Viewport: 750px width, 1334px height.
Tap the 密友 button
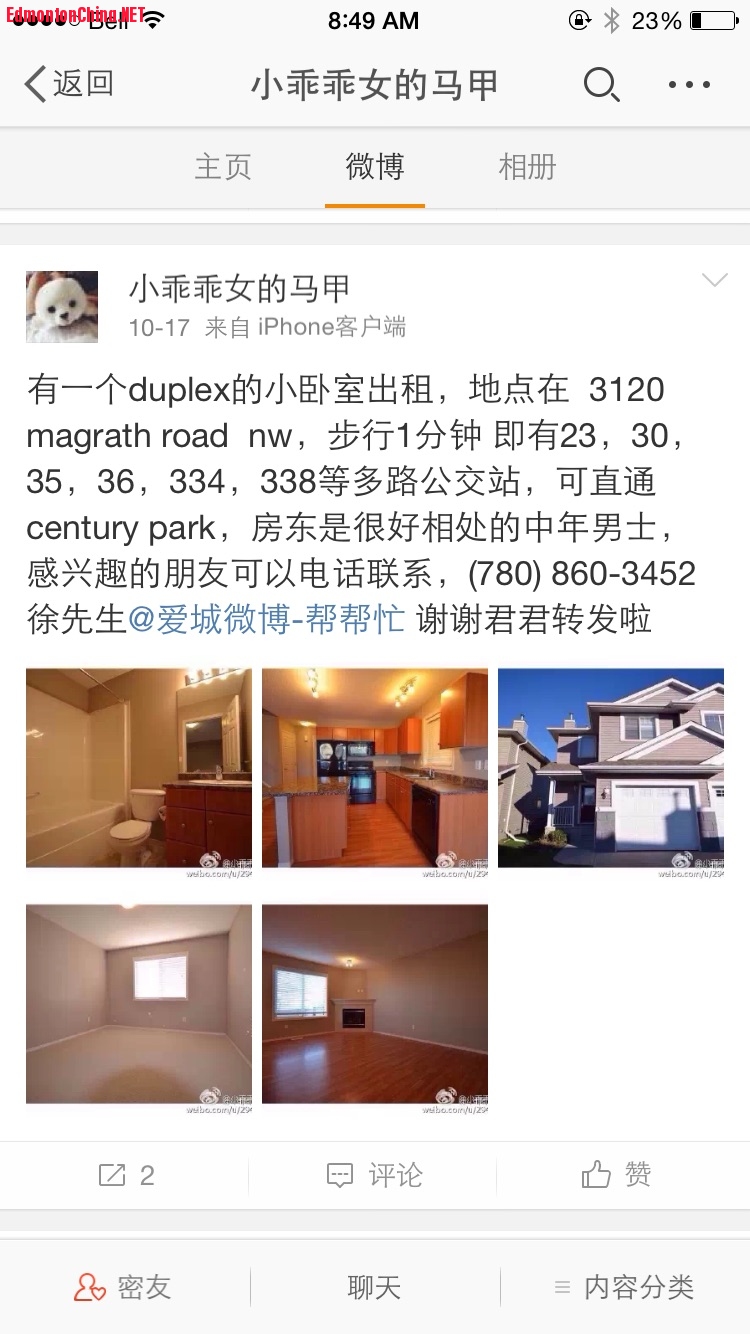(123, 1287)
